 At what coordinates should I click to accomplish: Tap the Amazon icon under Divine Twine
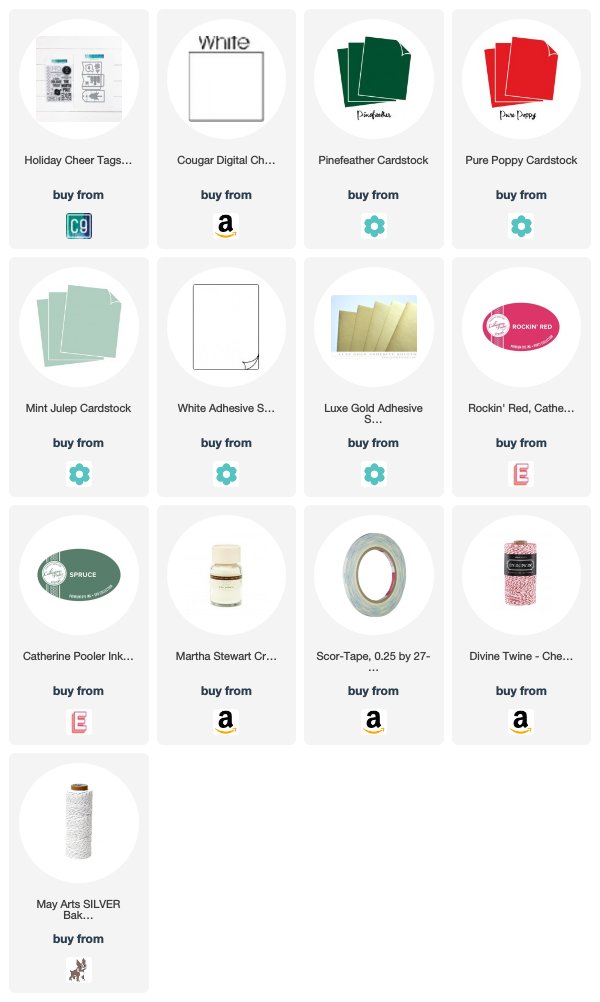click(x=521, y=721)
